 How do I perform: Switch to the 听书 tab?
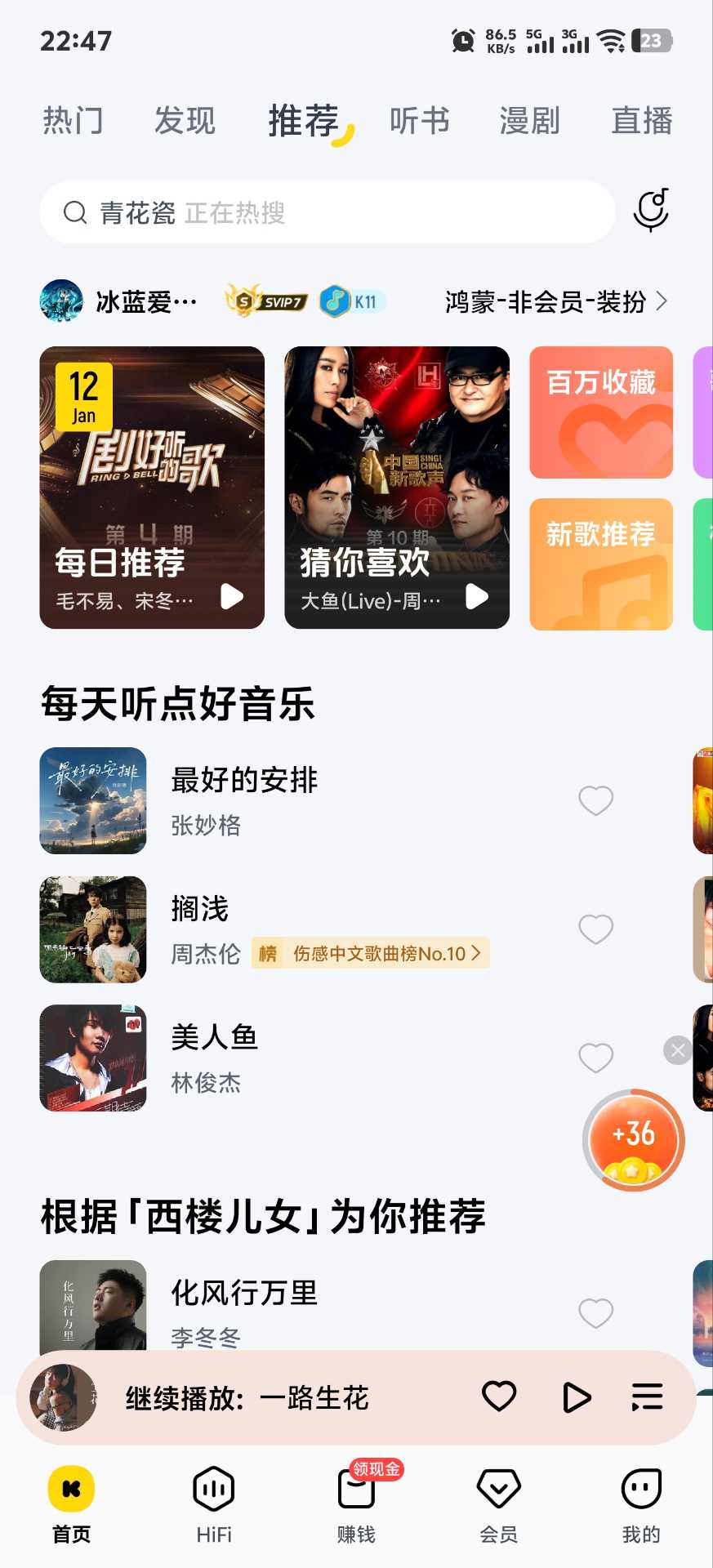[x=419, y=121]
